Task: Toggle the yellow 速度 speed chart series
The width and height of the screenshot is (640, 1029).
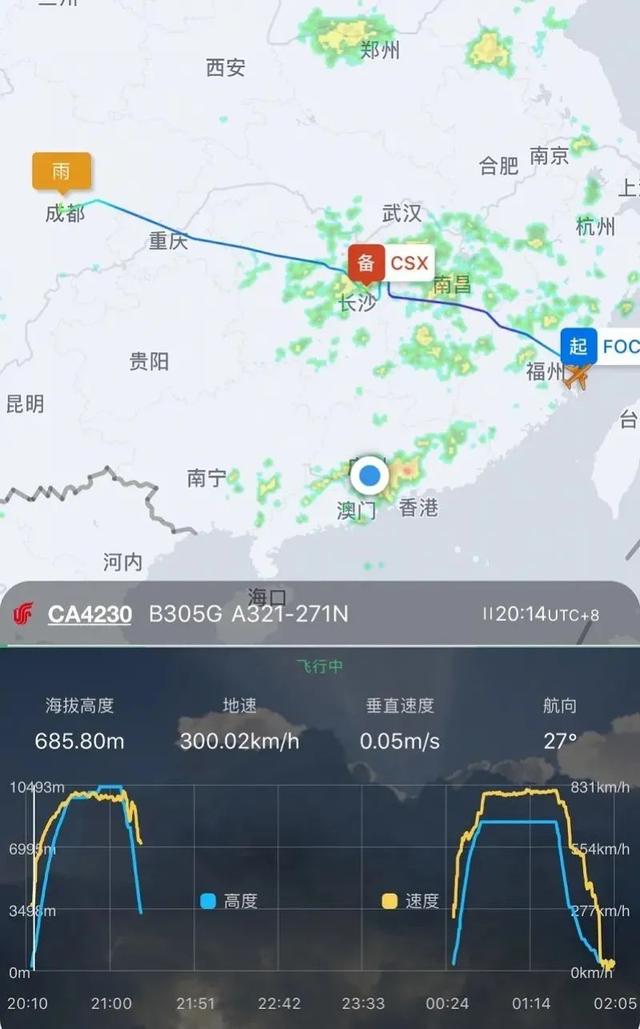Action: [410, 900]
